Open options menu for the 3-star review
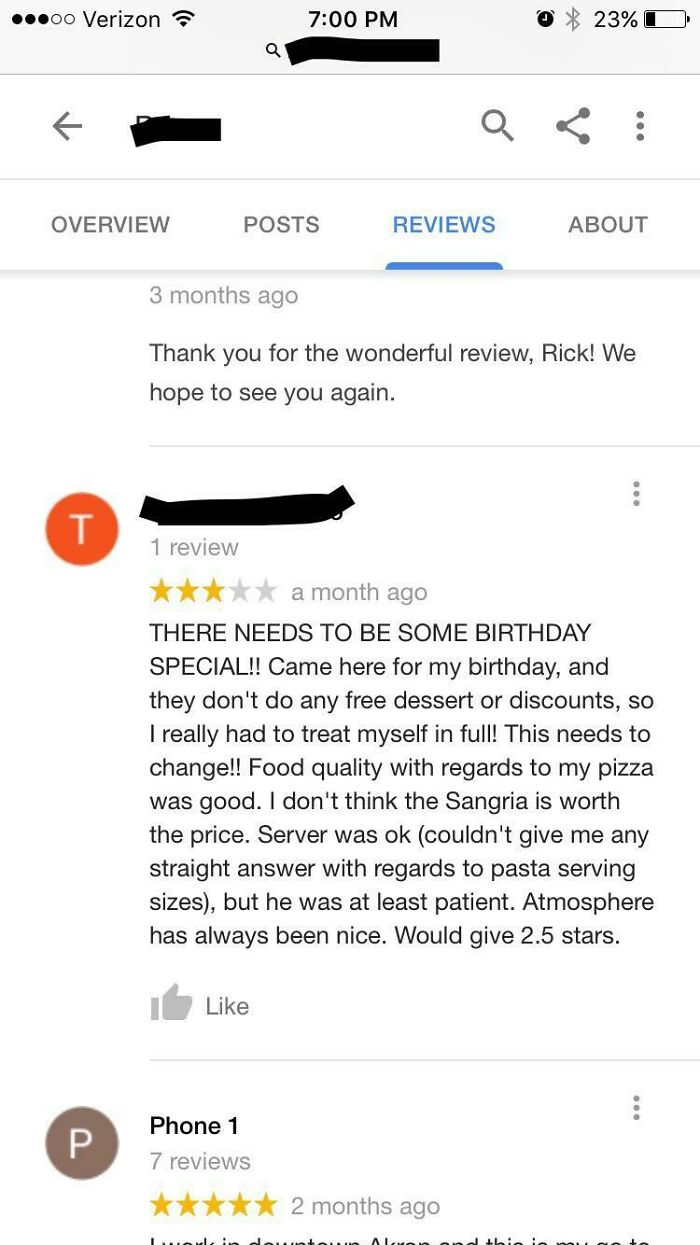 [636, 494]
